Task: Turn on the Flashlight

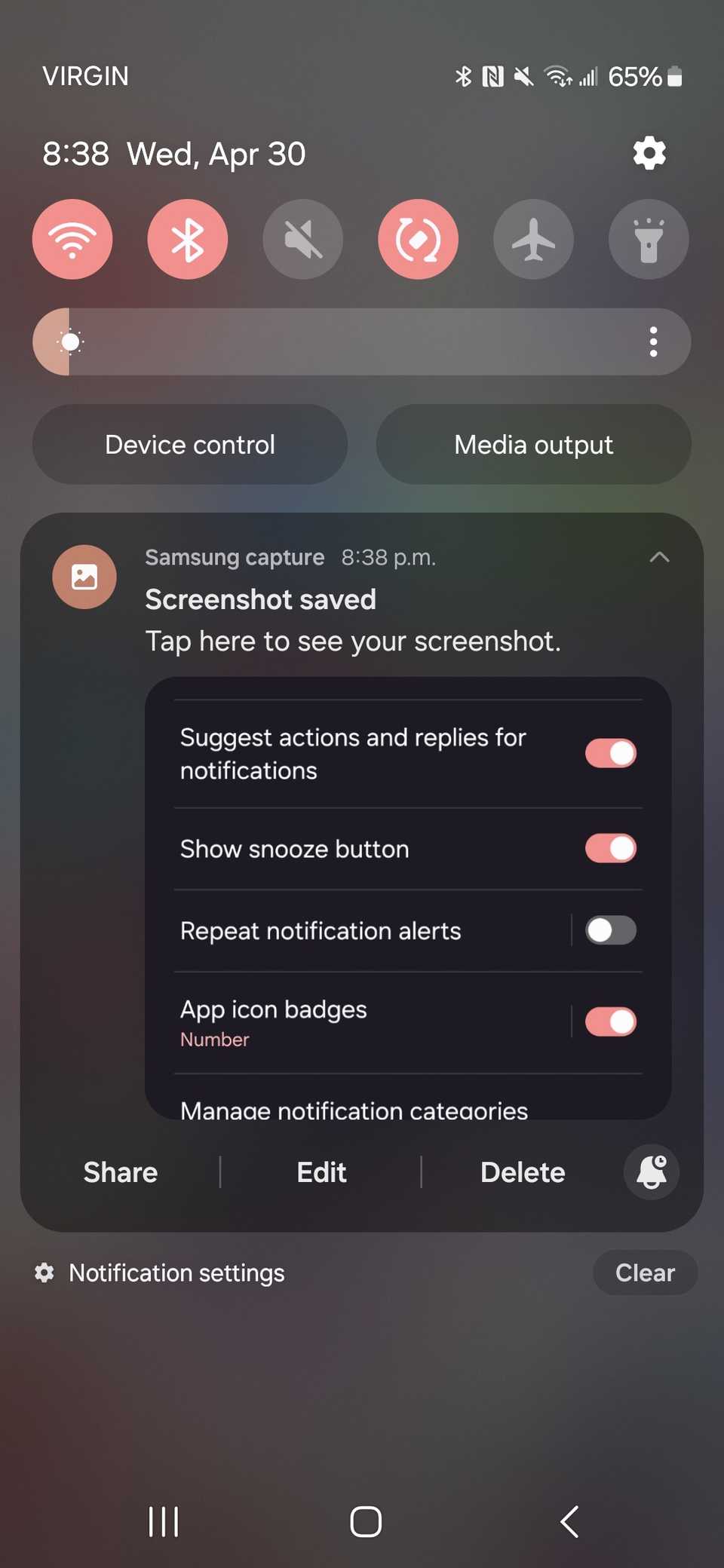Action: pos(648,239)
